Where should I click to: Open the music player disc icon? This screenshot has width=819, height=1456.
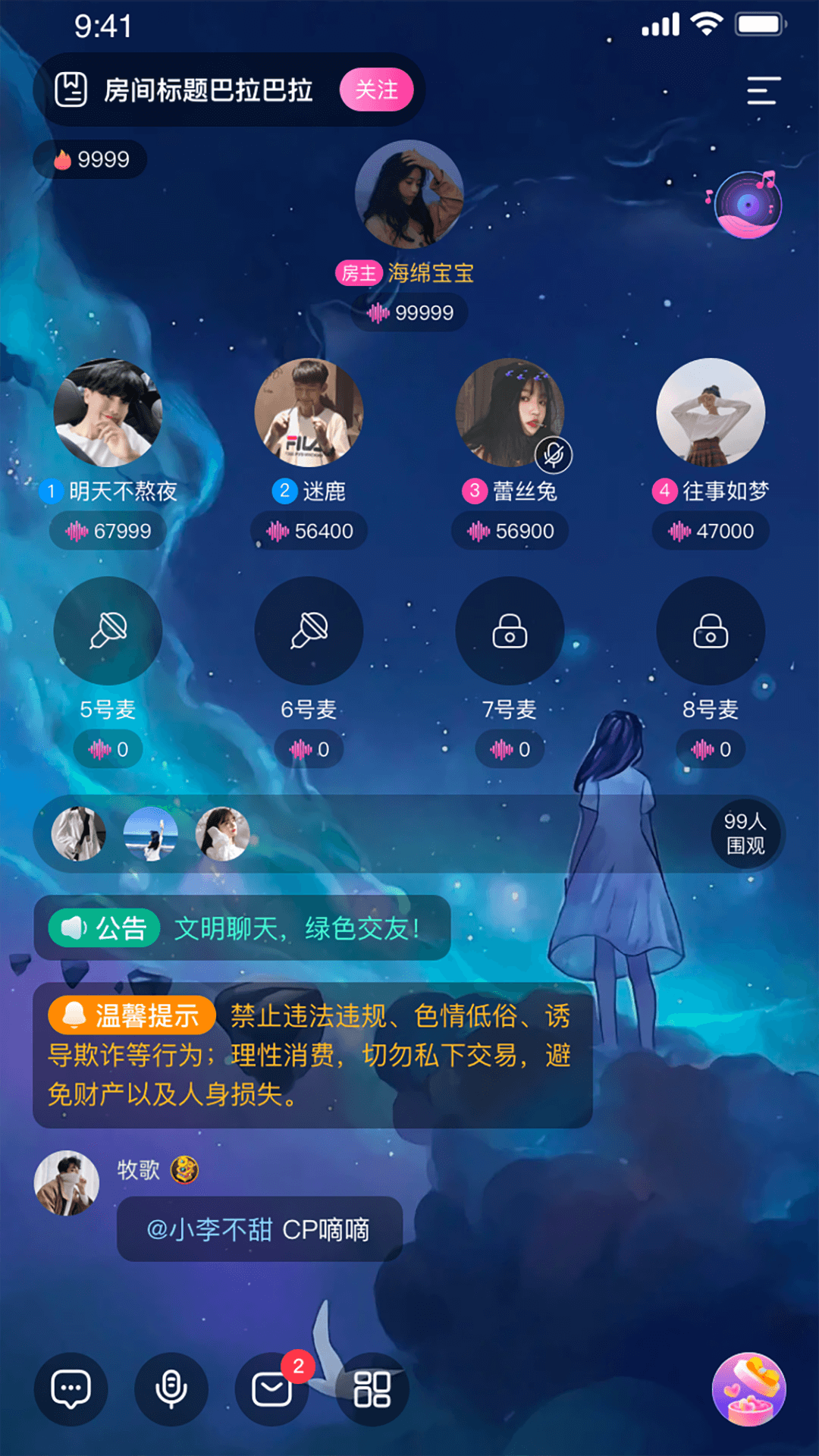coord(748,205)
